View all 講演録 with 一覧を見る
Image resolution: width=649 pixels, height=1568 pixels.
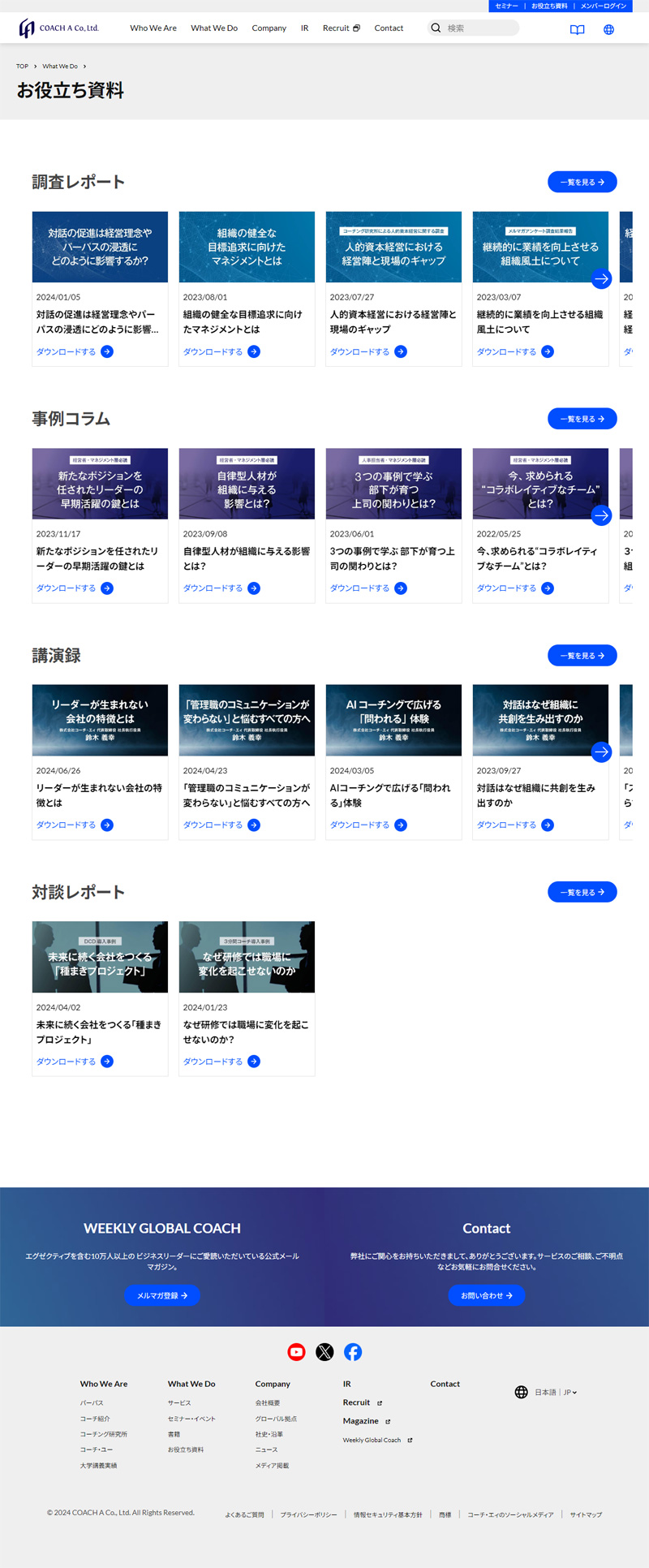[582, 656]
